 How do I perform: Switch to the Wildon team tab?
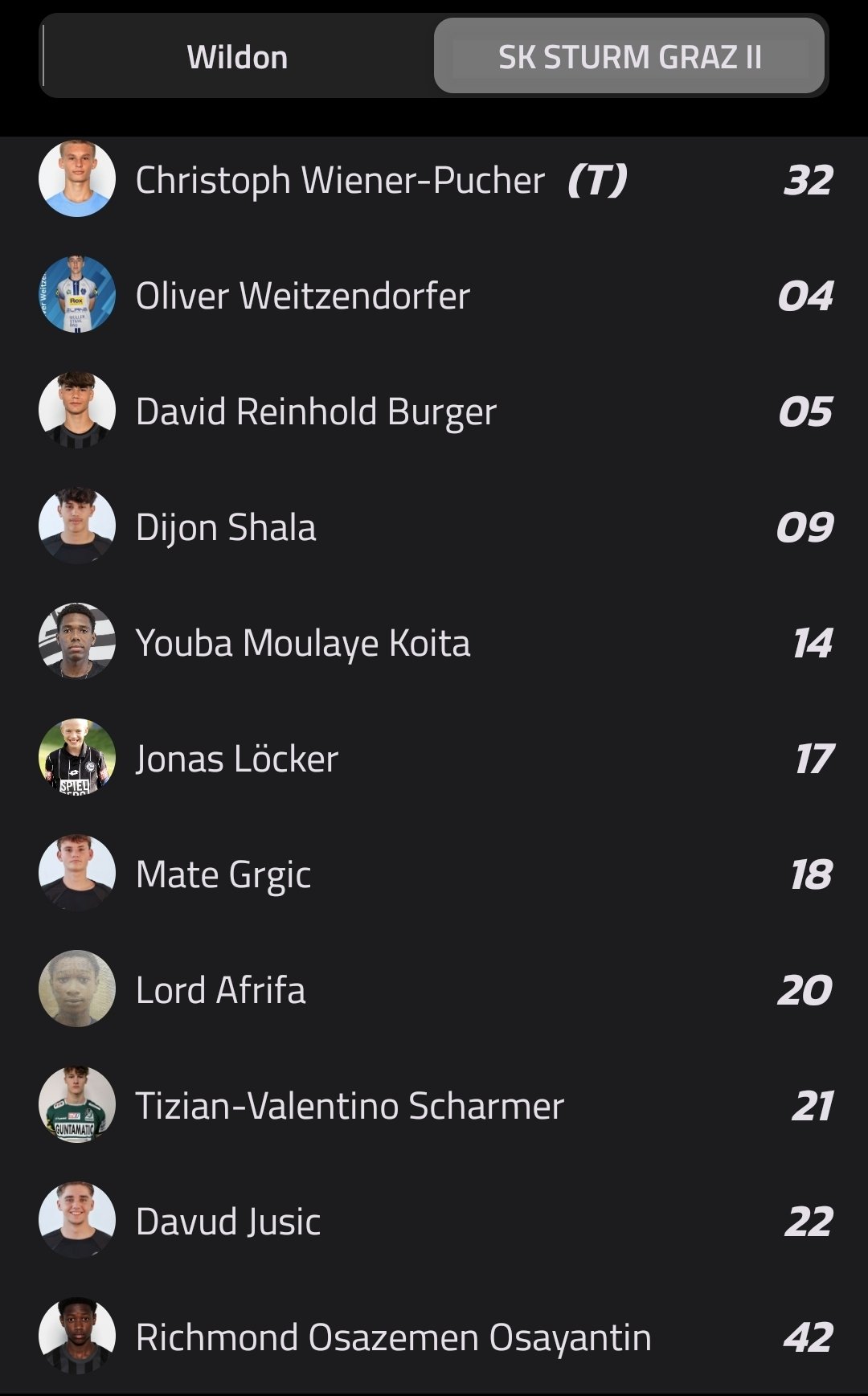coord(238,56)
